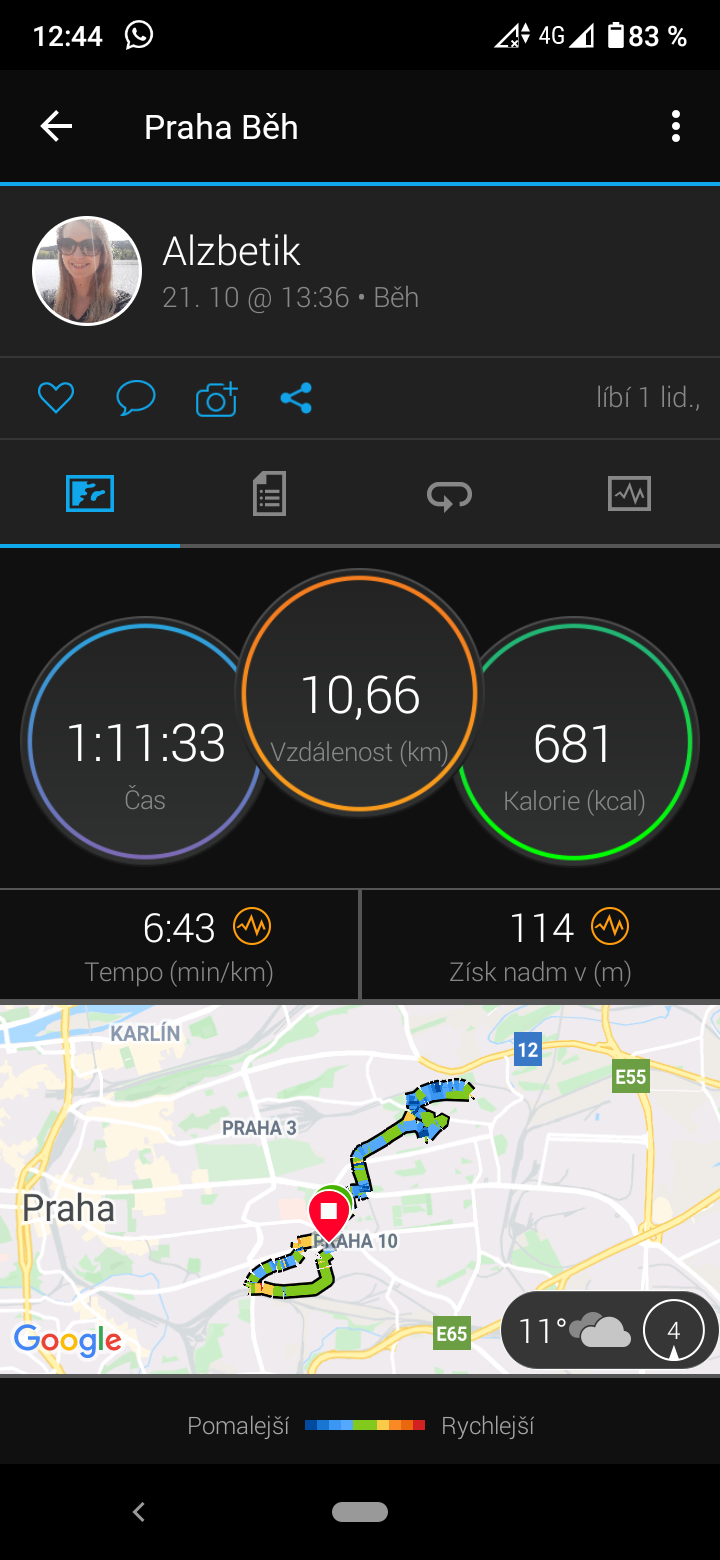Add a photo with the camera icon
Viewport: 720px width, 1560px height.
216,398
